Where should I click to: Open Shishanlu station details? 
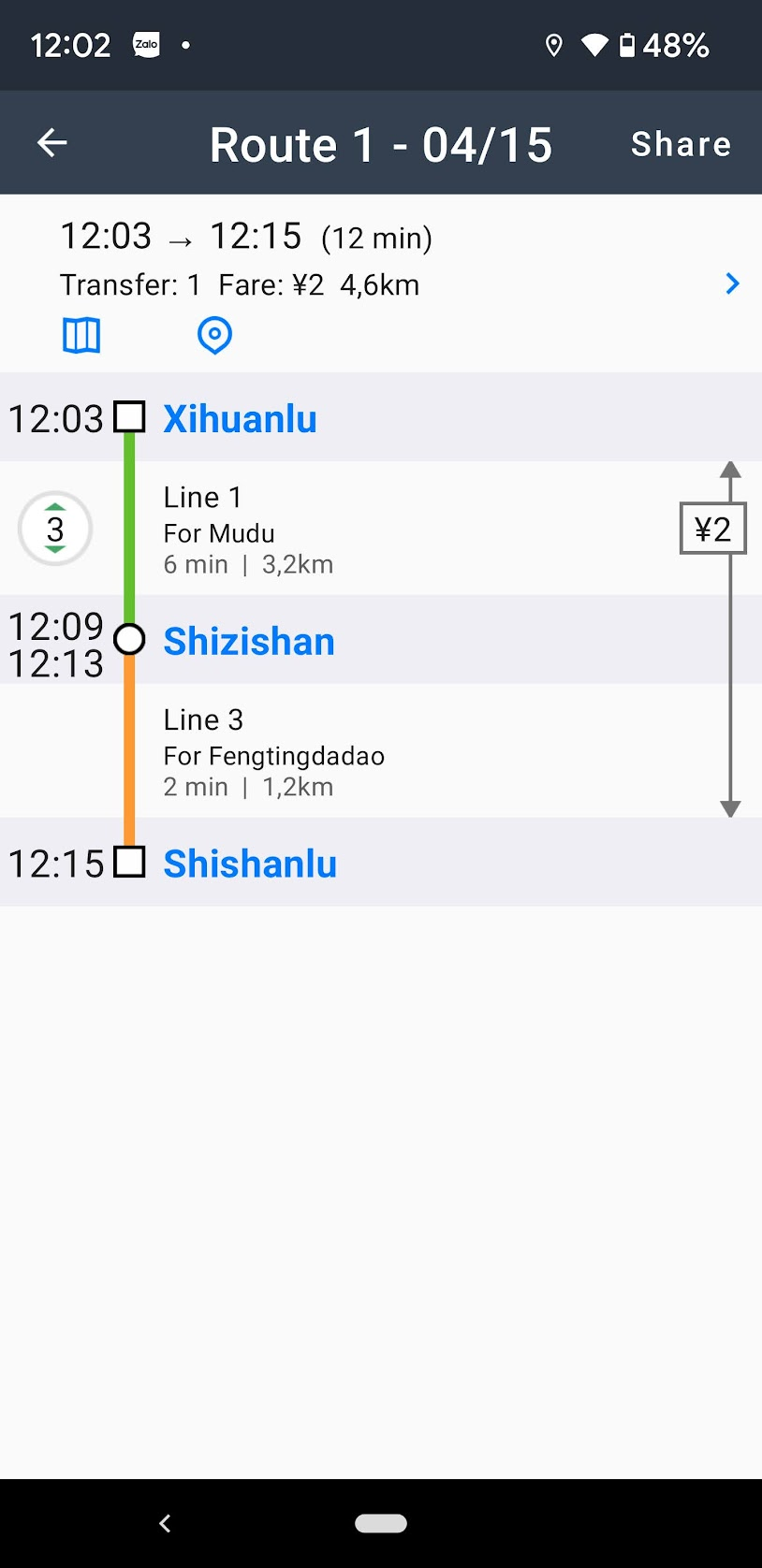(x=250, y=864)
